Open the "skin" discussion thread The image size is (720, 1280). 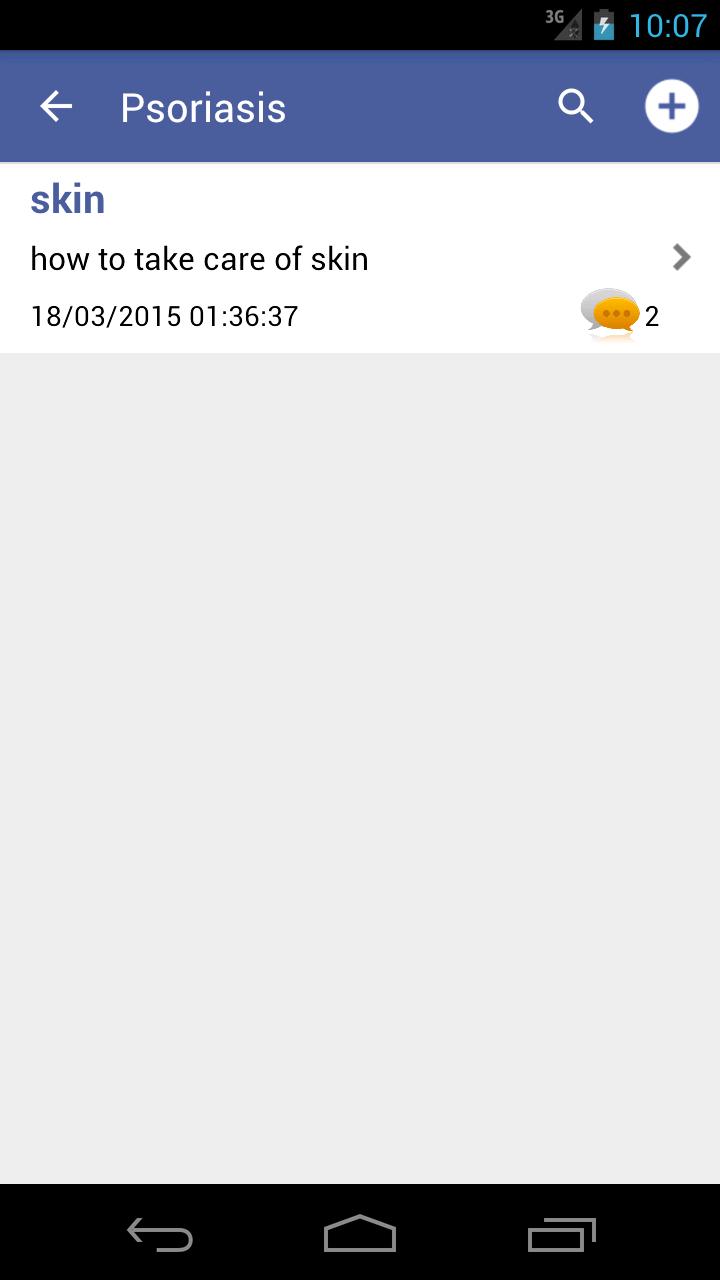[x=360, y=258]
